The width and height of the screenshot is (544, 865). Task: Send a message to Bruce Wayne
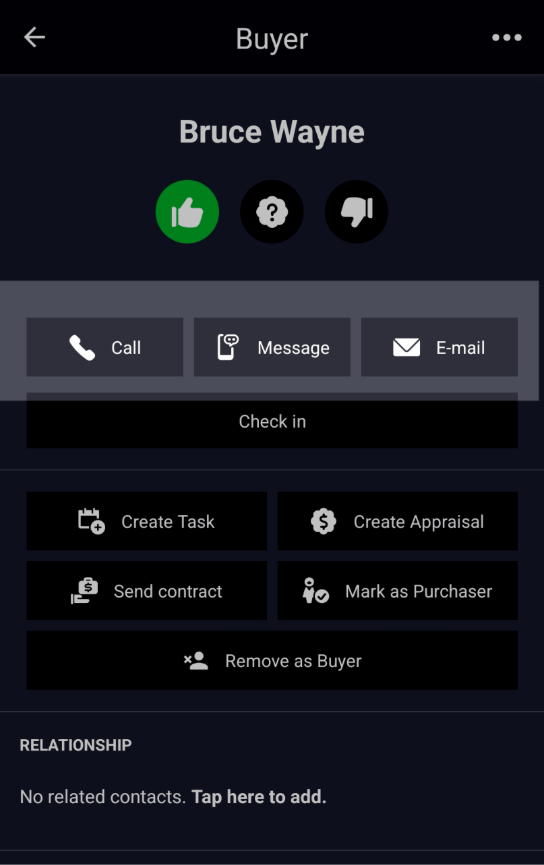272,348
